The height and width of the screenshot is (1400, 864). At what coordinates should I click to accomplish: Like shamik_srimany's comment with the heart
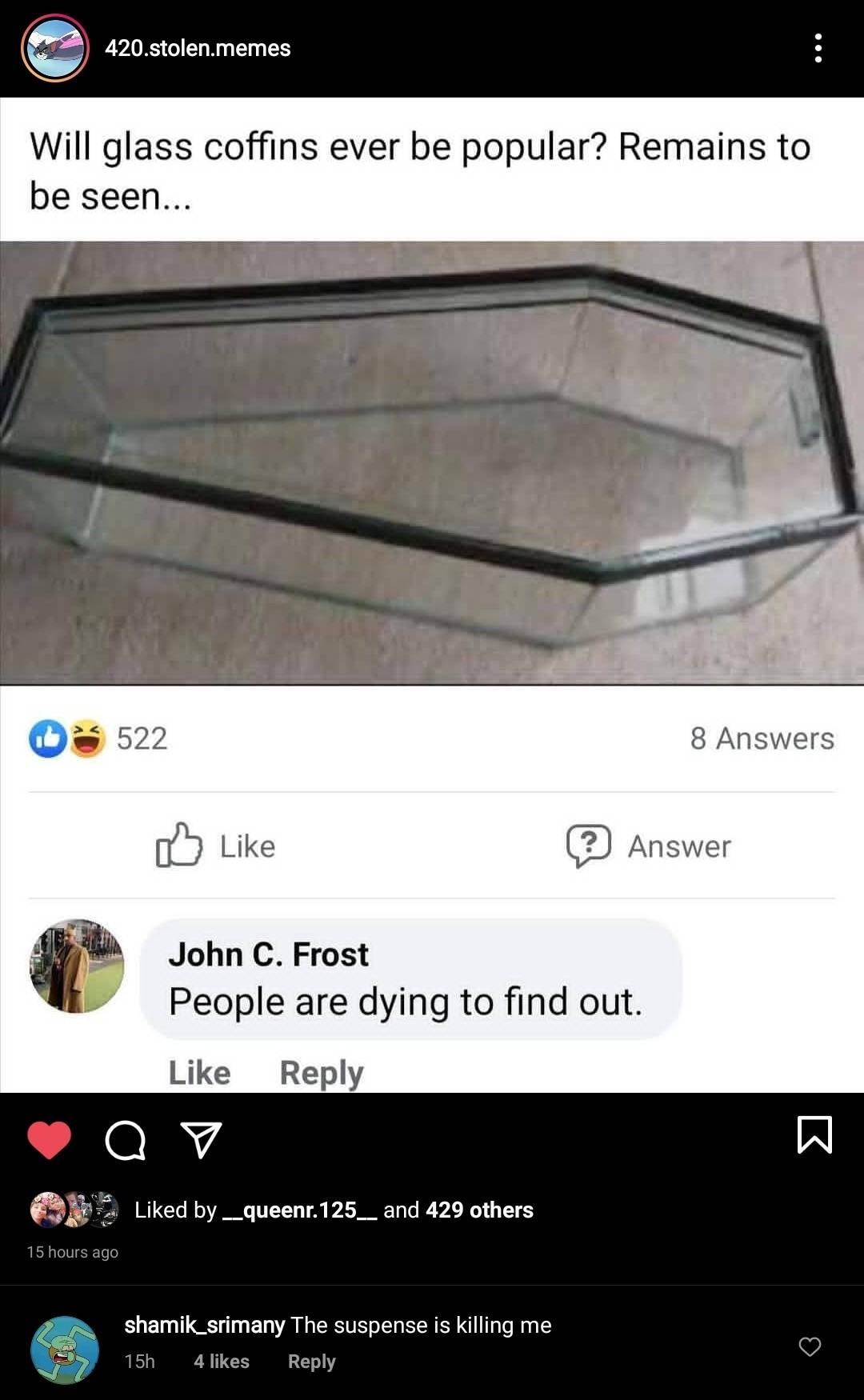pos(810,1346)
